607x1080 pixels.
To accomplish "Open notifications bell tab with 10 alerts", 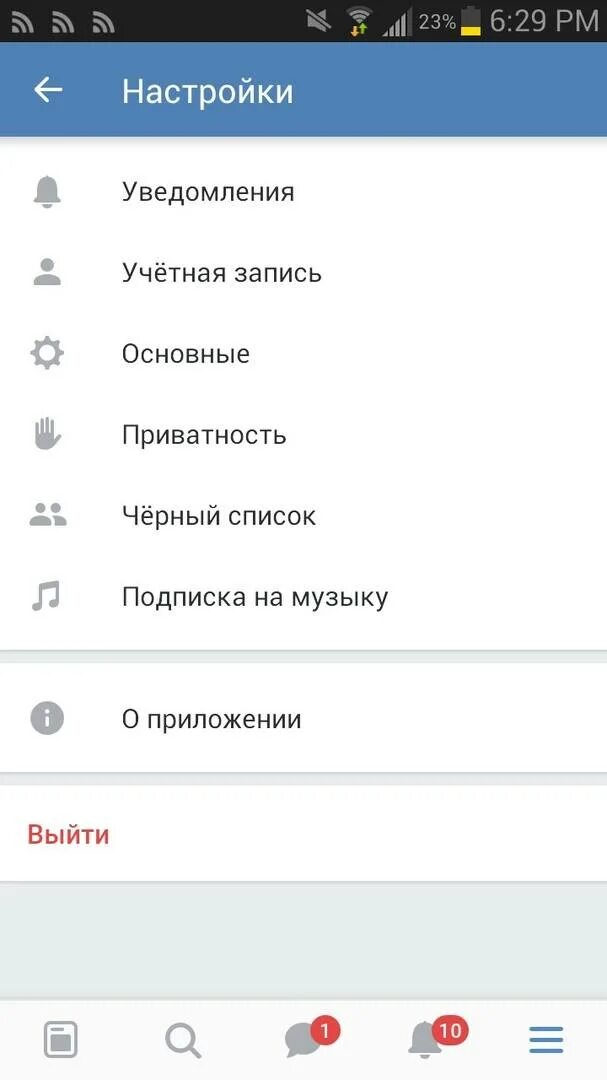I will point(426,1041).
